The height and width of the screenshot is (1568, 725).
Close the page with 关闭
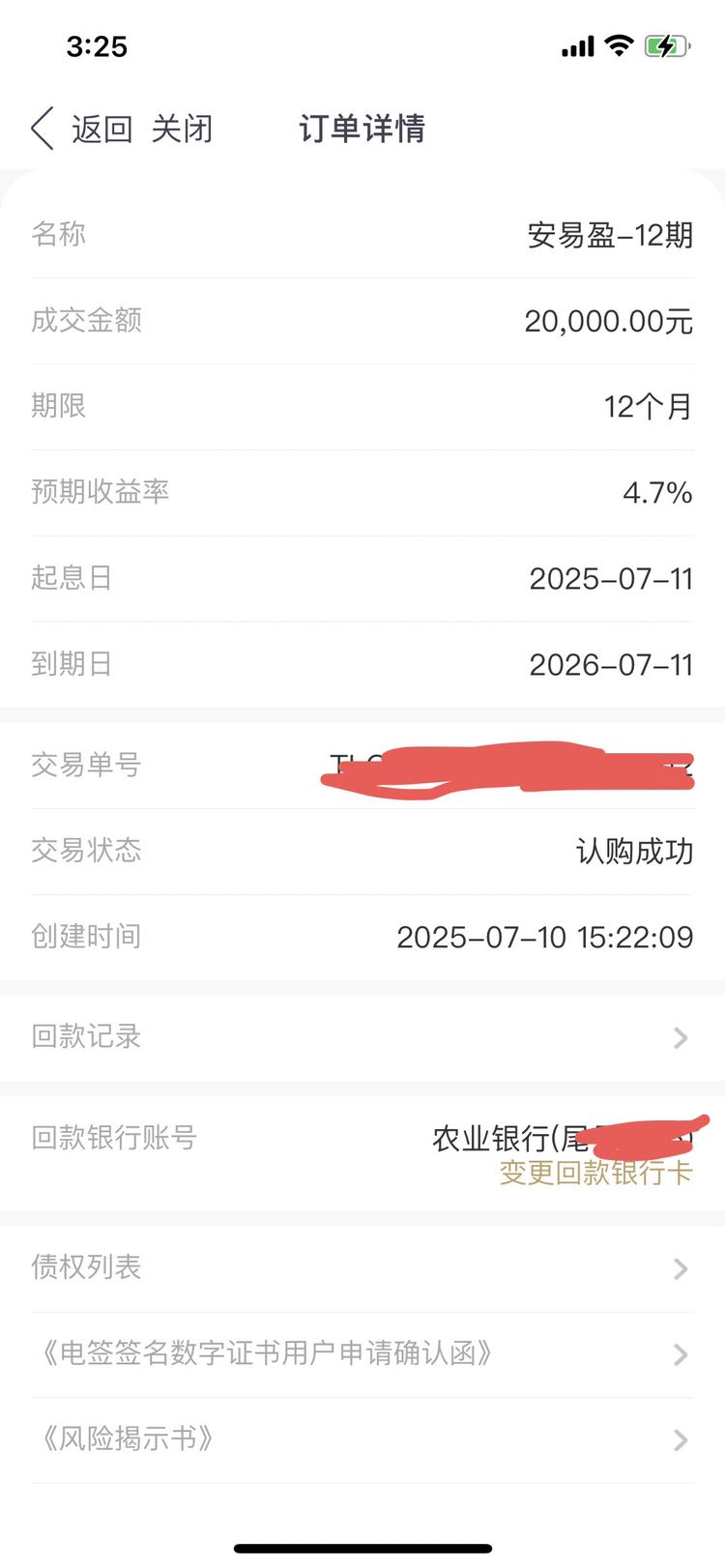click(x=182, y=129)
